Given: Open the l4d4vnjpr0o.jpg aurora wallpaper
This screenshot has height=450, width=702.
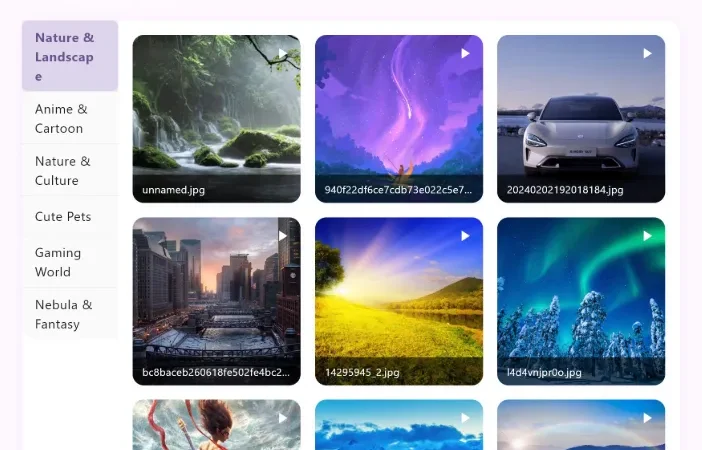Looking at the screenshot, I should (581, 301).
